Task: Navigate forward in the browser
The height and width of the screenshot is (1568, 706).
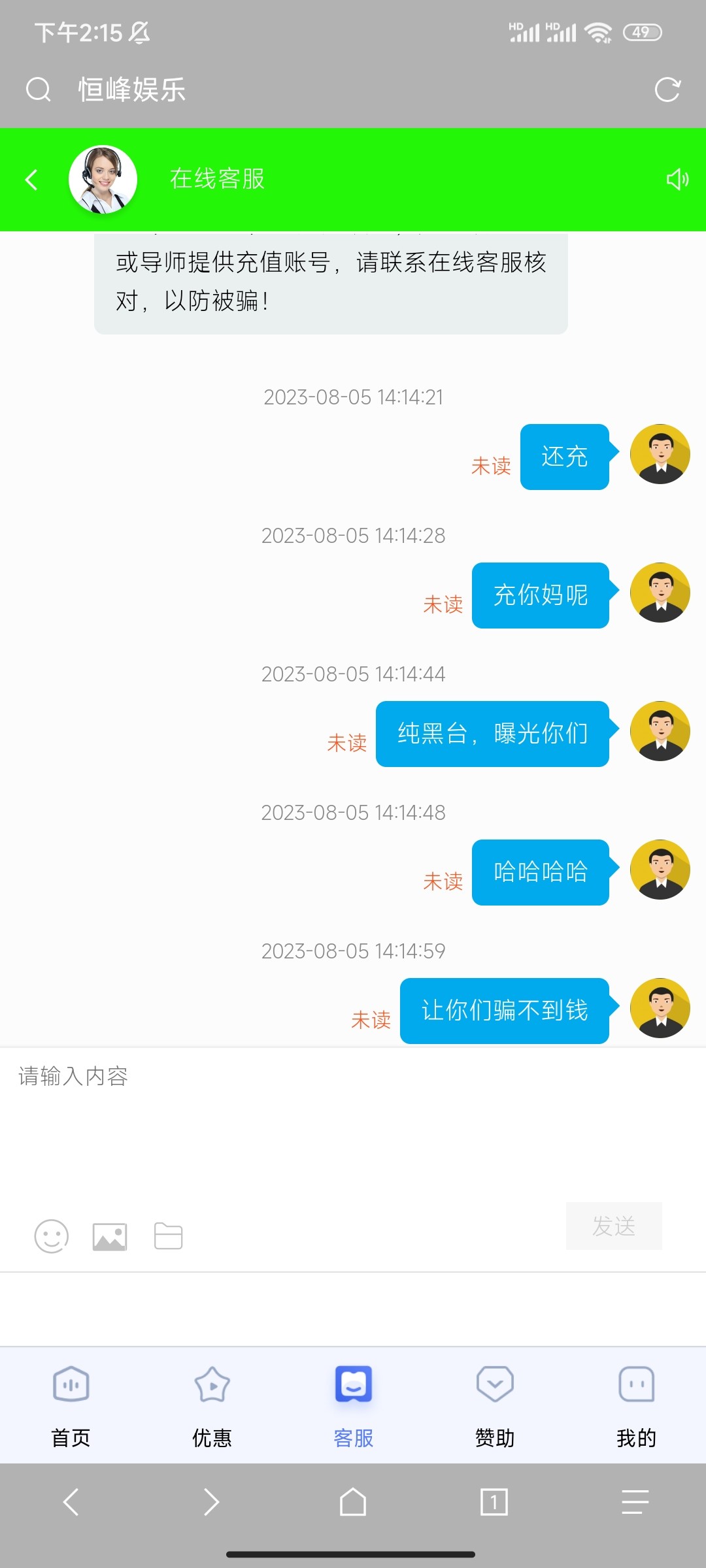Action: (x=212, y=1502)
